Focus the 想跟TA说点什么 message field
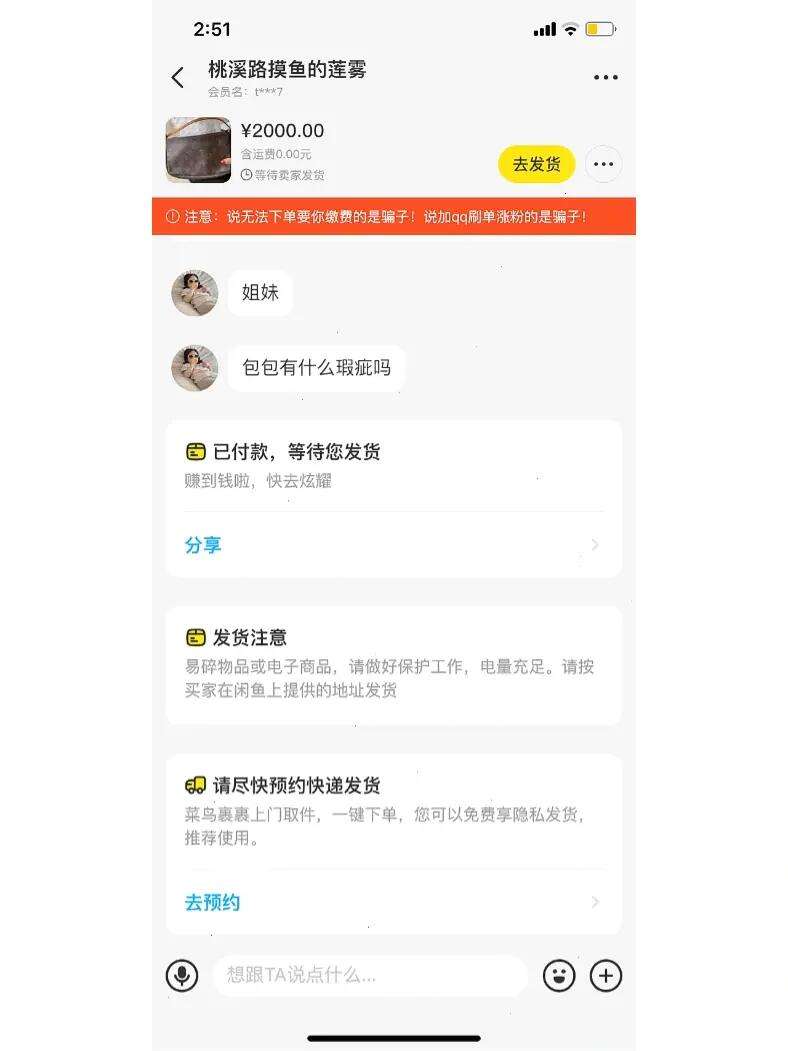This screenshot has width=788, height=1051. pos(369,975)
